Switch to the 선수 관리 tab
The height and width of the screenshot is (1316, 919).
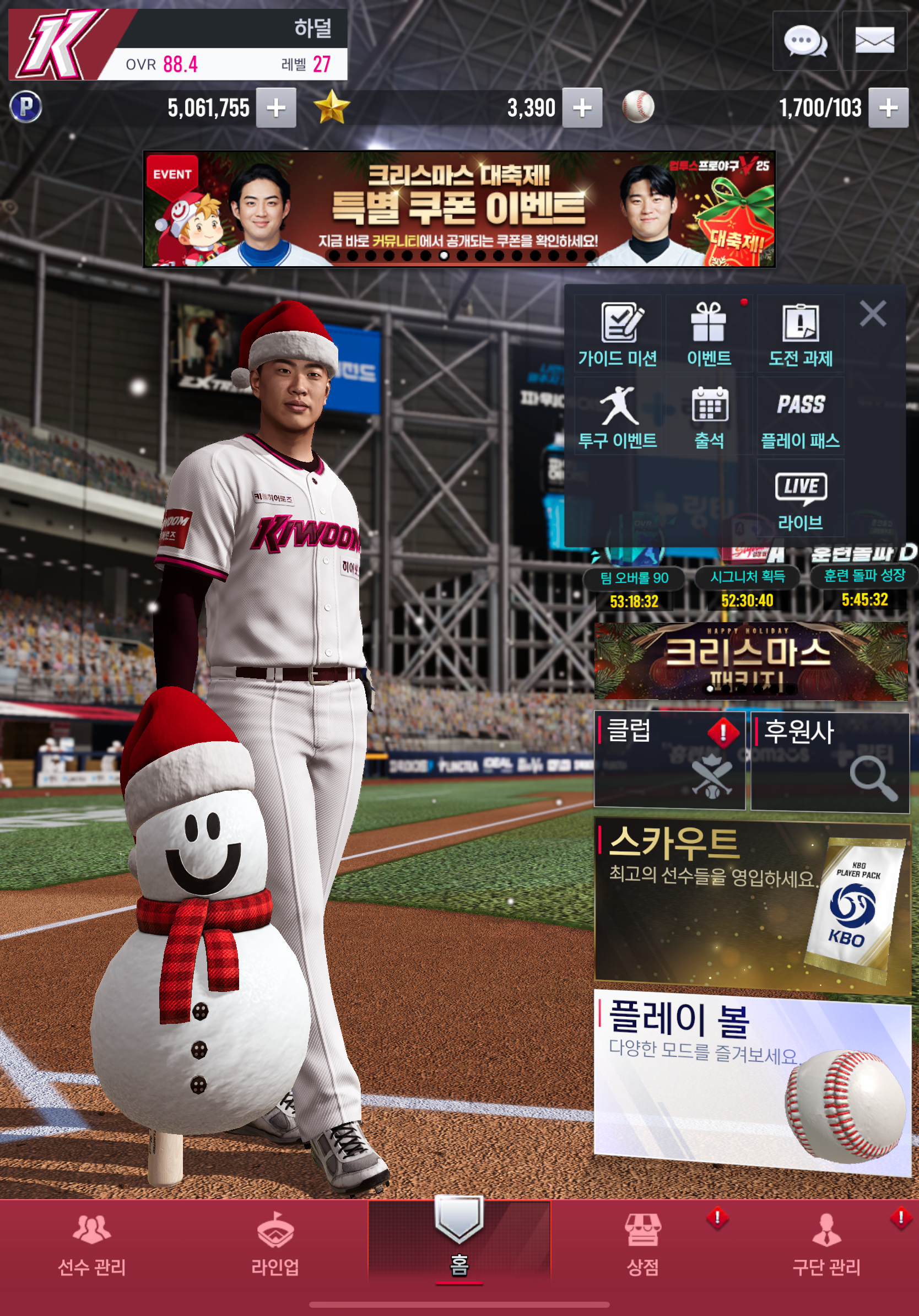[91, 1245]
